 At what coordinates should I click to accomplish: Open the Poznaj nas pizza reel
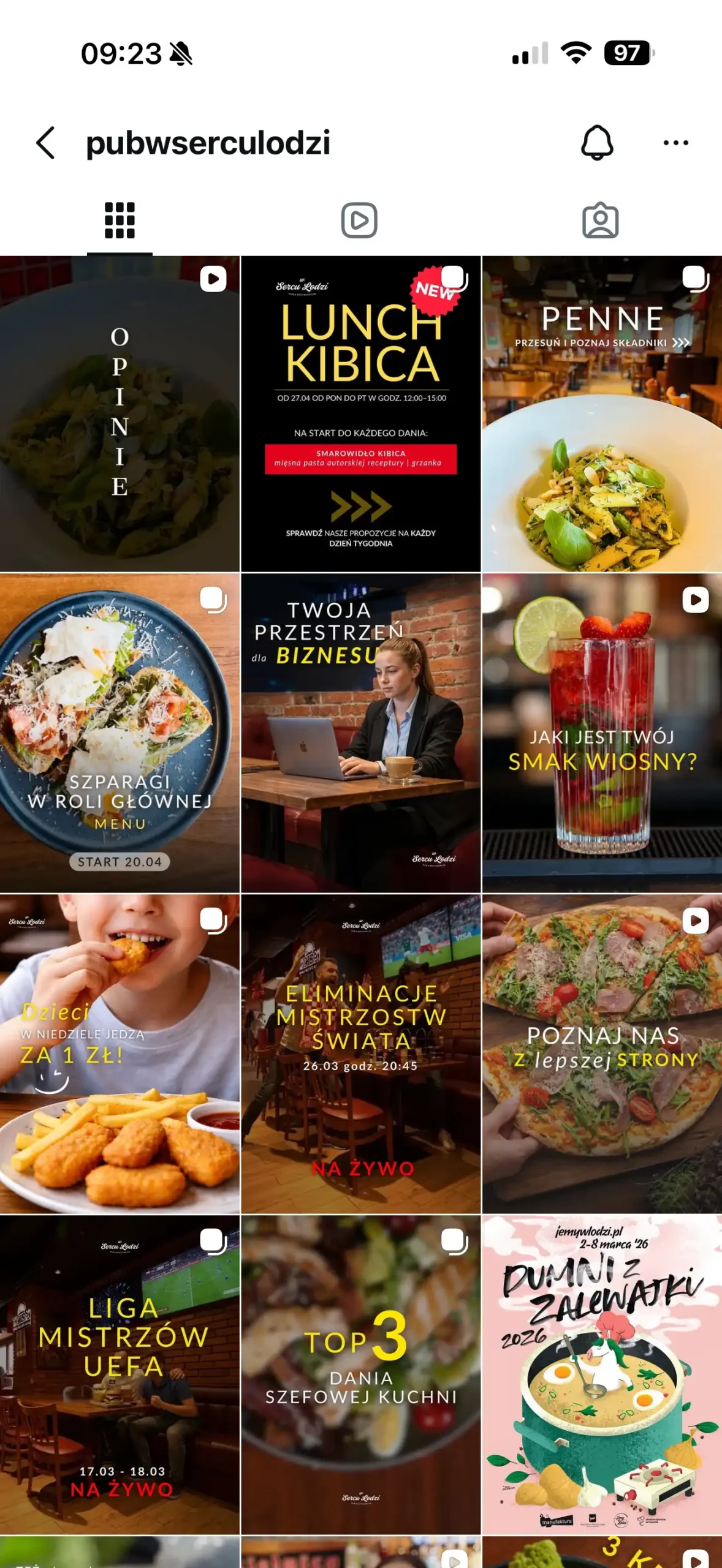602,1054
